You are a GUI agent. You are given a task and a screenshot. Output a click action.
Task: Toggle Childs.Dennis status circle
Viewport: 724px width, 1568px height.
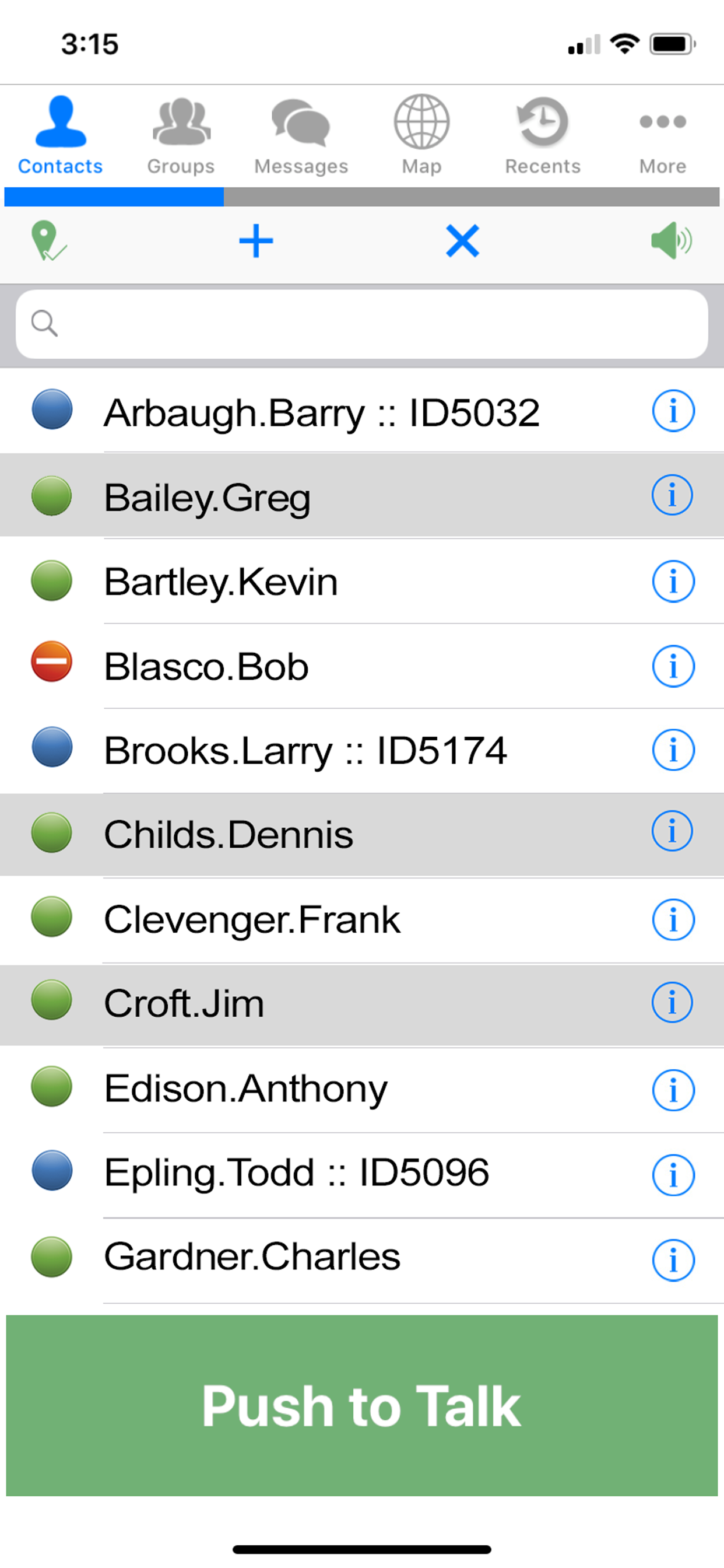(51, 835)
